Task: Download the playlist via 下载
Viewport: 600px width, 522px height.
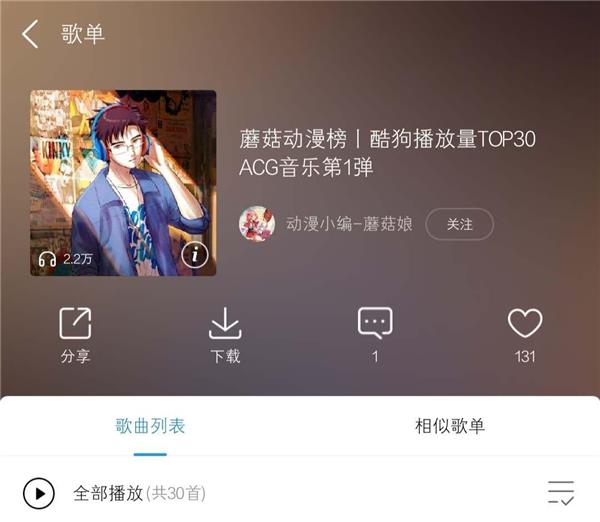Action: [225, 333]
